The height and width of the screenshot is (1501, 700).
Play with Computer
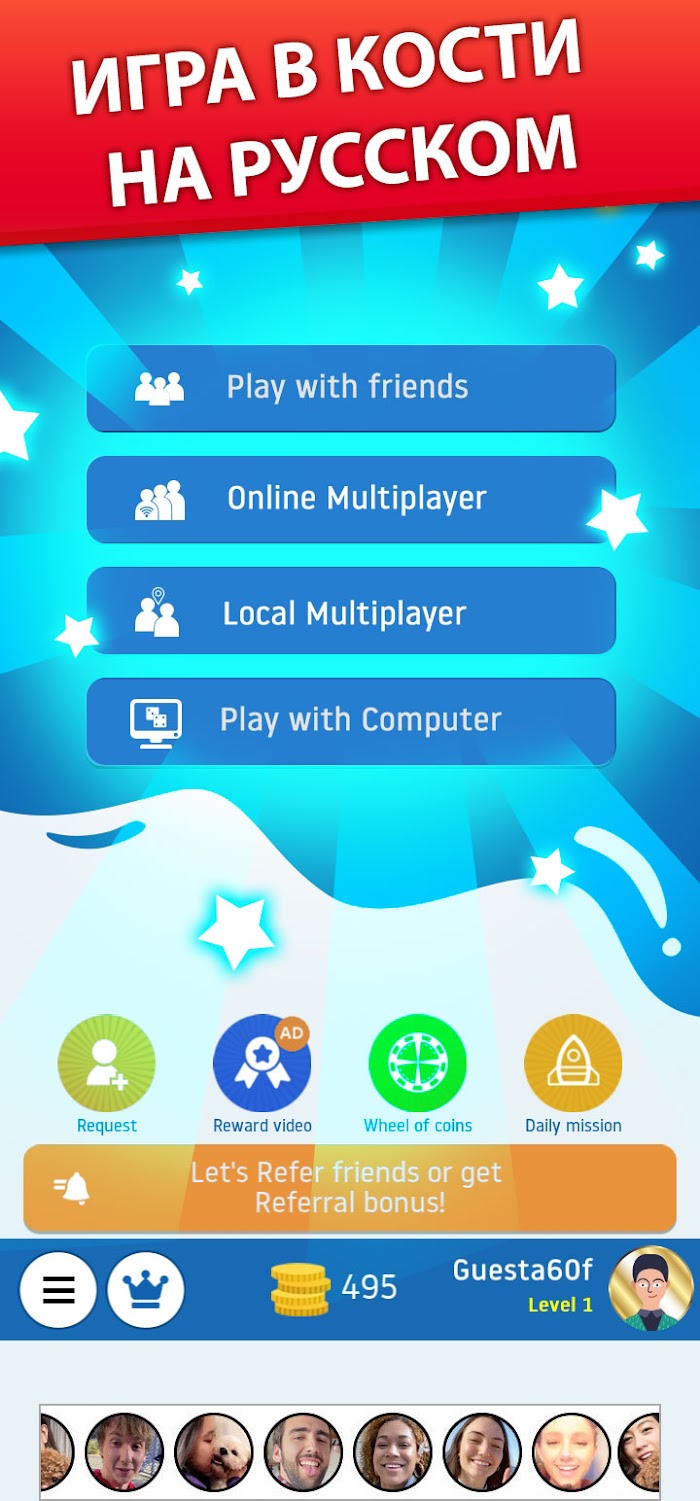(x=351, y=721)
